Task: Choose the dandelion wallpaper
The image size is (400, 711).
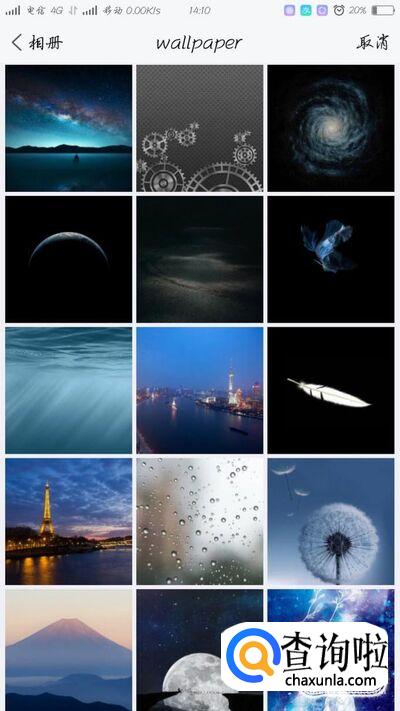Action: tap(331, 521)
